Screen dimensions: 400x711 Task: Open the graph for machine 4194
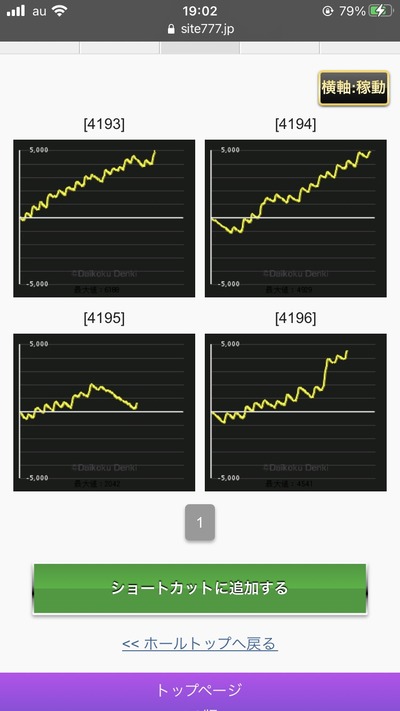tap(296, 218)
